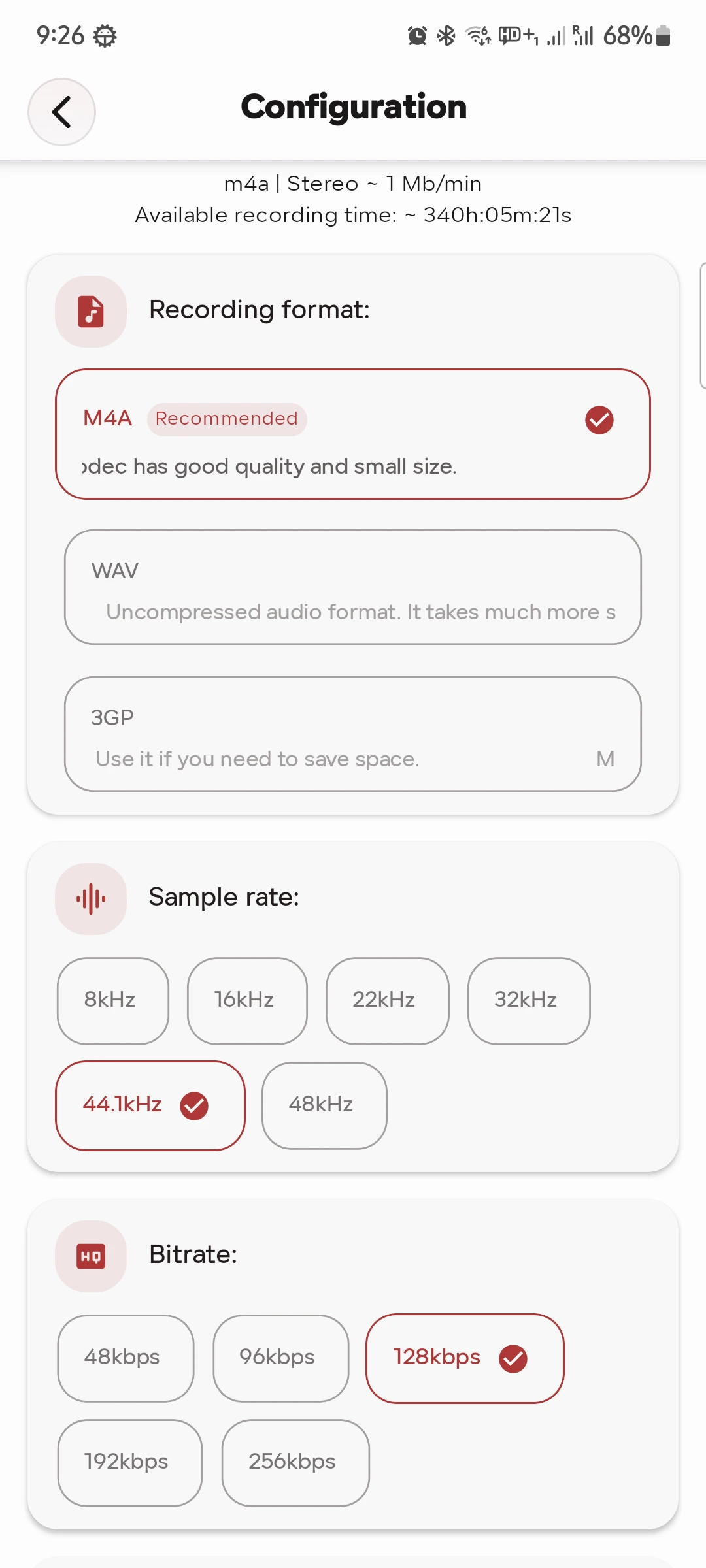Select the 16kHz sample rate
Viewport: 706px width, 1568px height.
coord(247,1000)
